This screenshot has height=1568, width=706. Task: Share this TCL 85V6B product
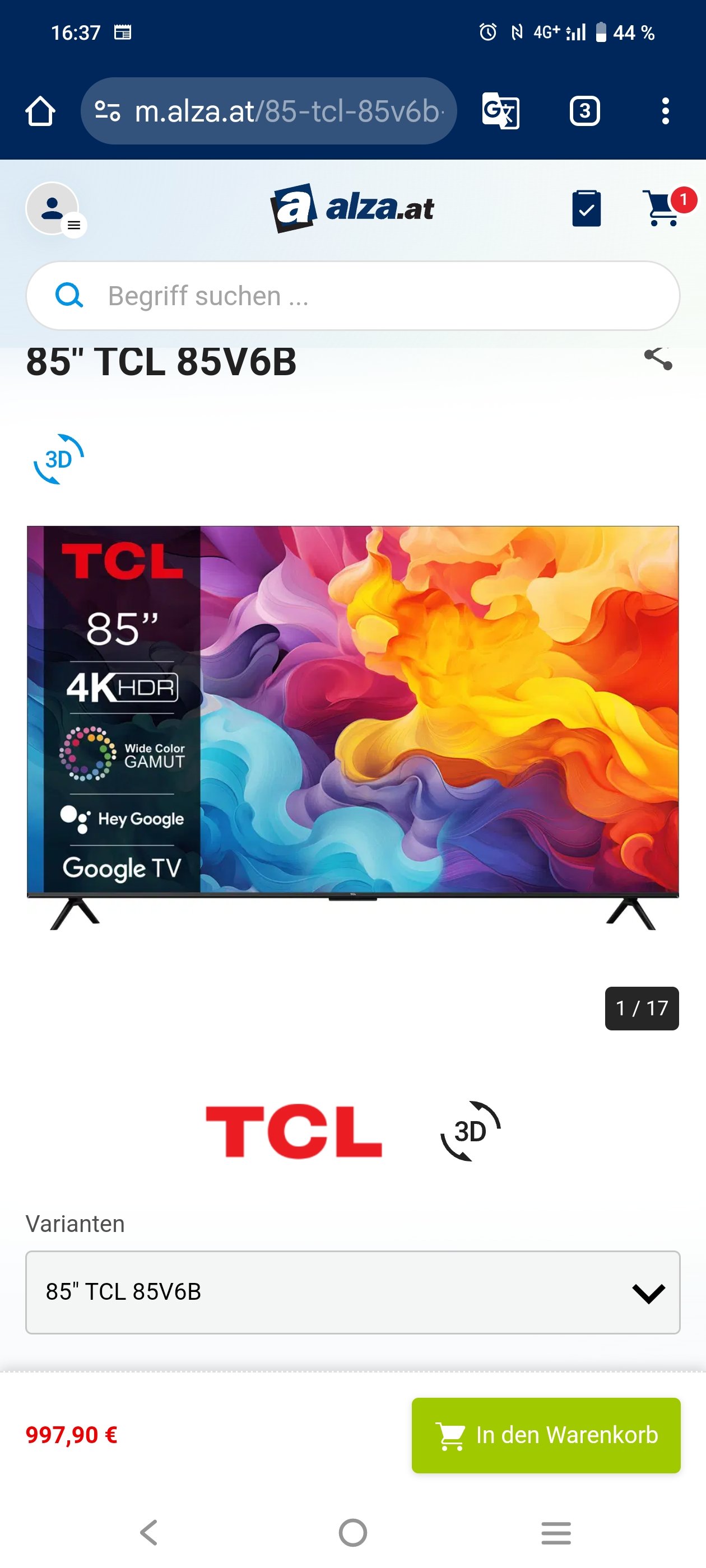coord(658,359)
